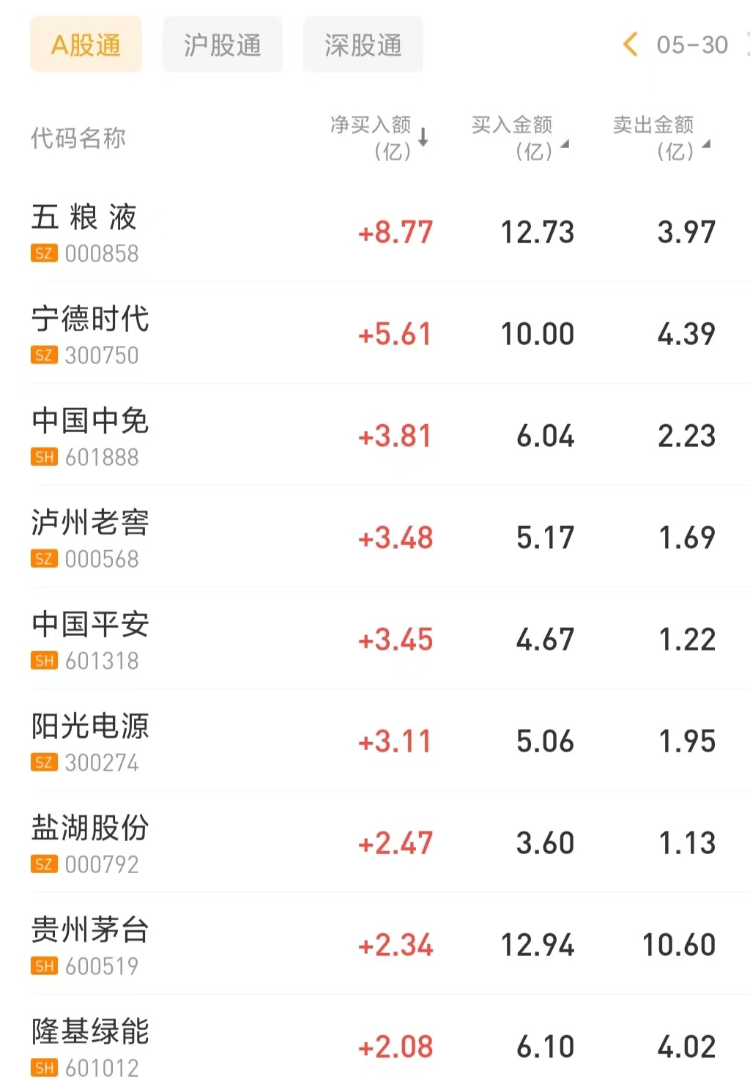Screen dimensions: 750x1079
Task: Switch to the 沪股通 tab
Action: click(223, 44)
